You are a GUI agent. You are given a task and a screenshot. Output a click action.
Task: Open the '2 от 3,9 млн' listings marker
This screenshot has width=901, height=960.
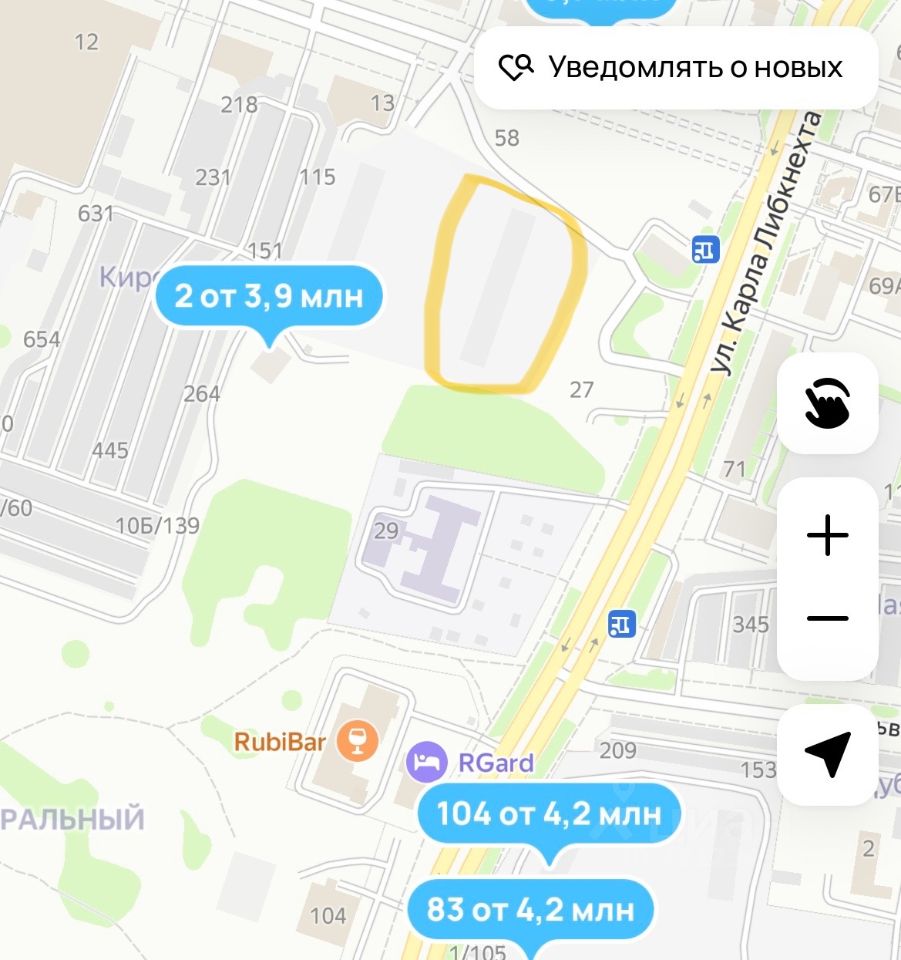(267, 297)
